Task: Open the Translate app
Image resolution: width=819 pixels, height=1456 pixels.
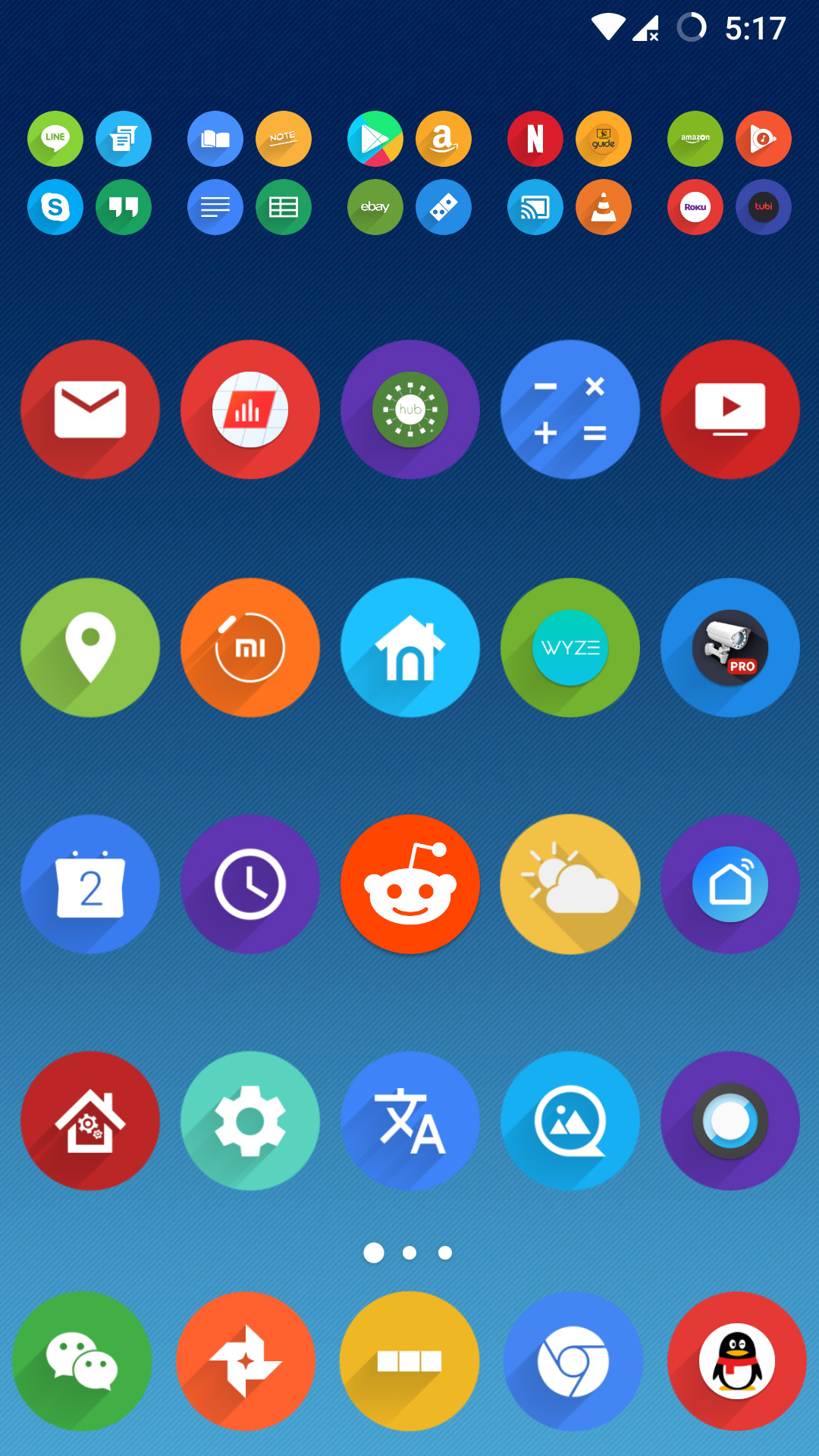Action: 410,1121
